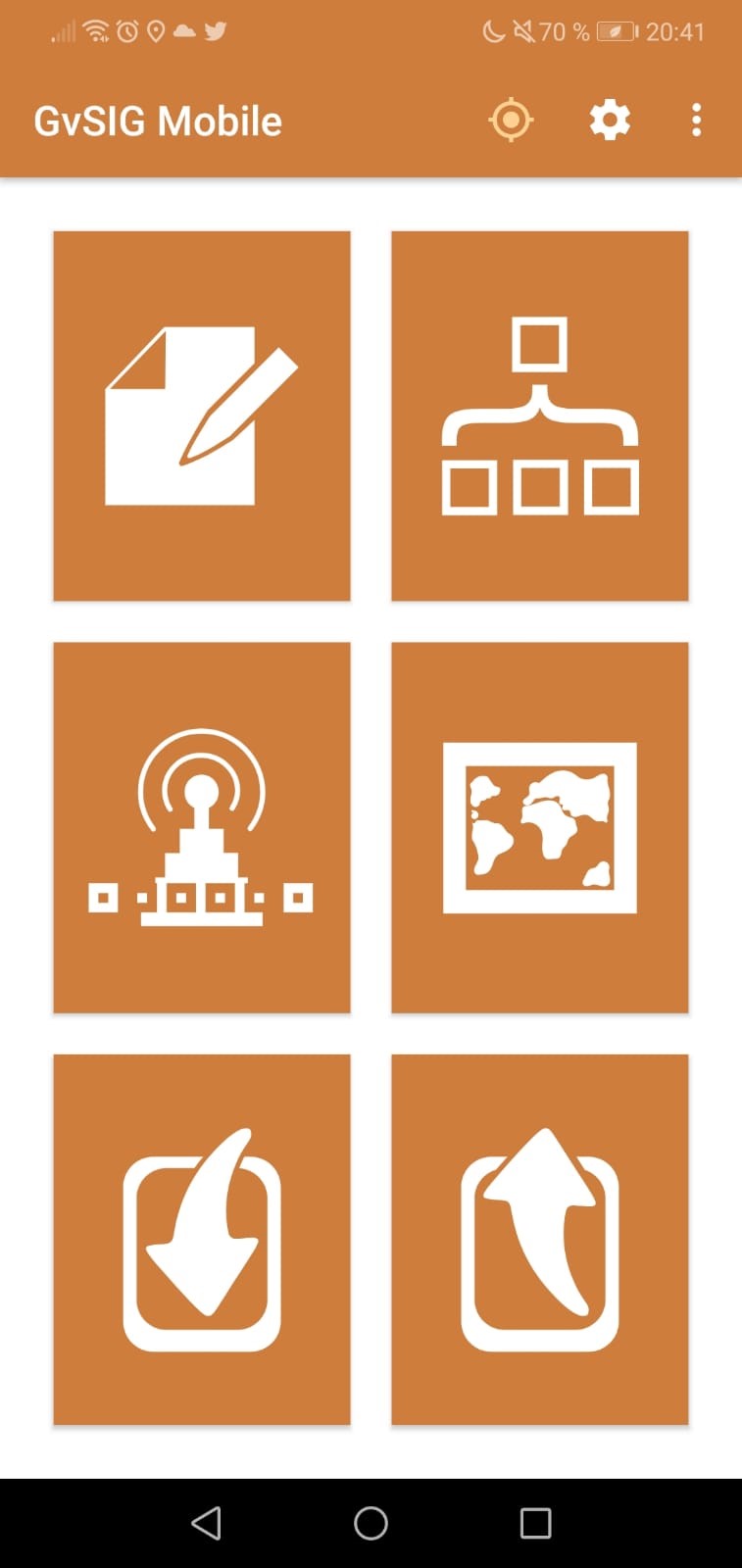The width and height of the screenshot is (742, 1568).
Task: Open the three-dot overflow menu
Action: (x=696, y=121)
